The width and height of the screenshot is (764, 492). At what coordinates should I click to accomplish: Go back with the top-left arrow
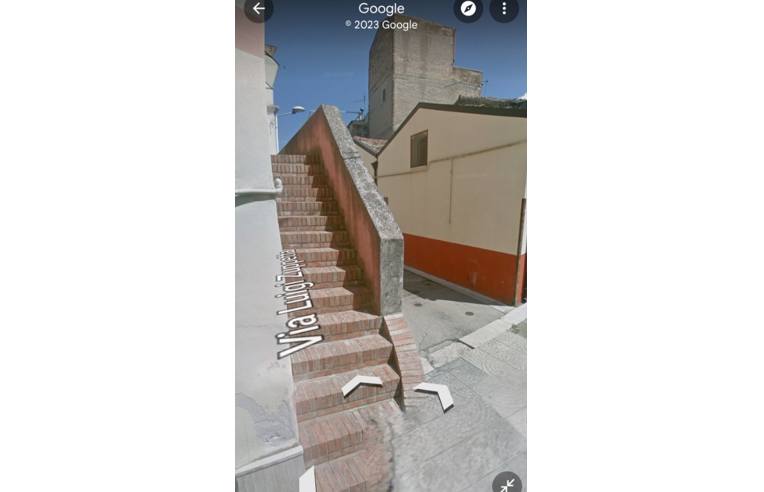258,9
